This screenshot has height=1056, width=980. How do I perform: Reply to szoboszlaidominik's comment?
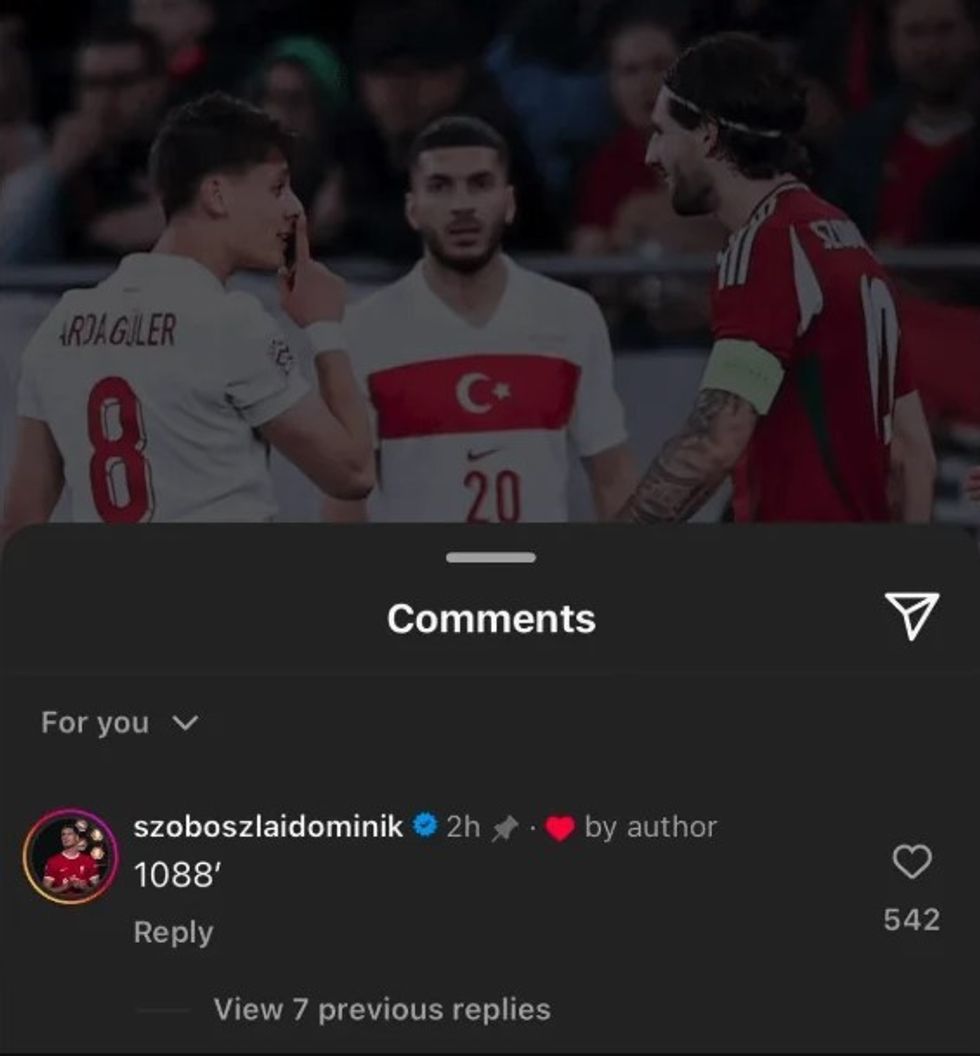173,932
